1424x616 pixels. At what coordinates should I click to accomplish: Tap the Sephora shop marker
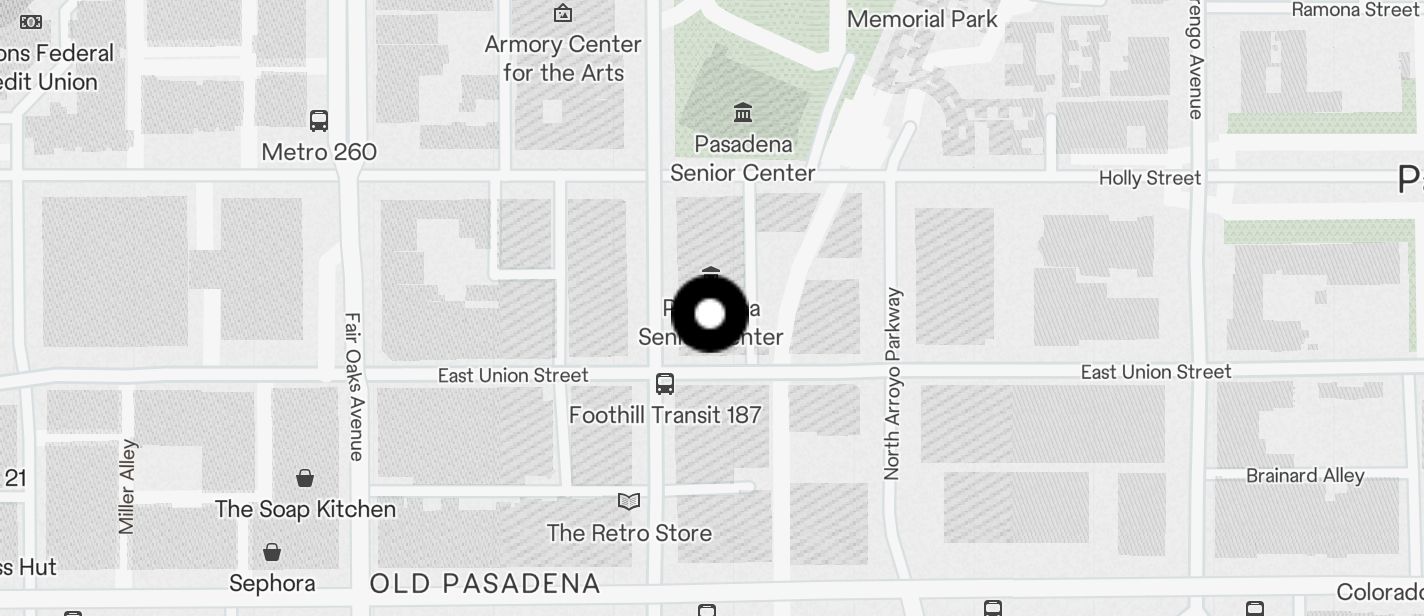tap(271, 552)
